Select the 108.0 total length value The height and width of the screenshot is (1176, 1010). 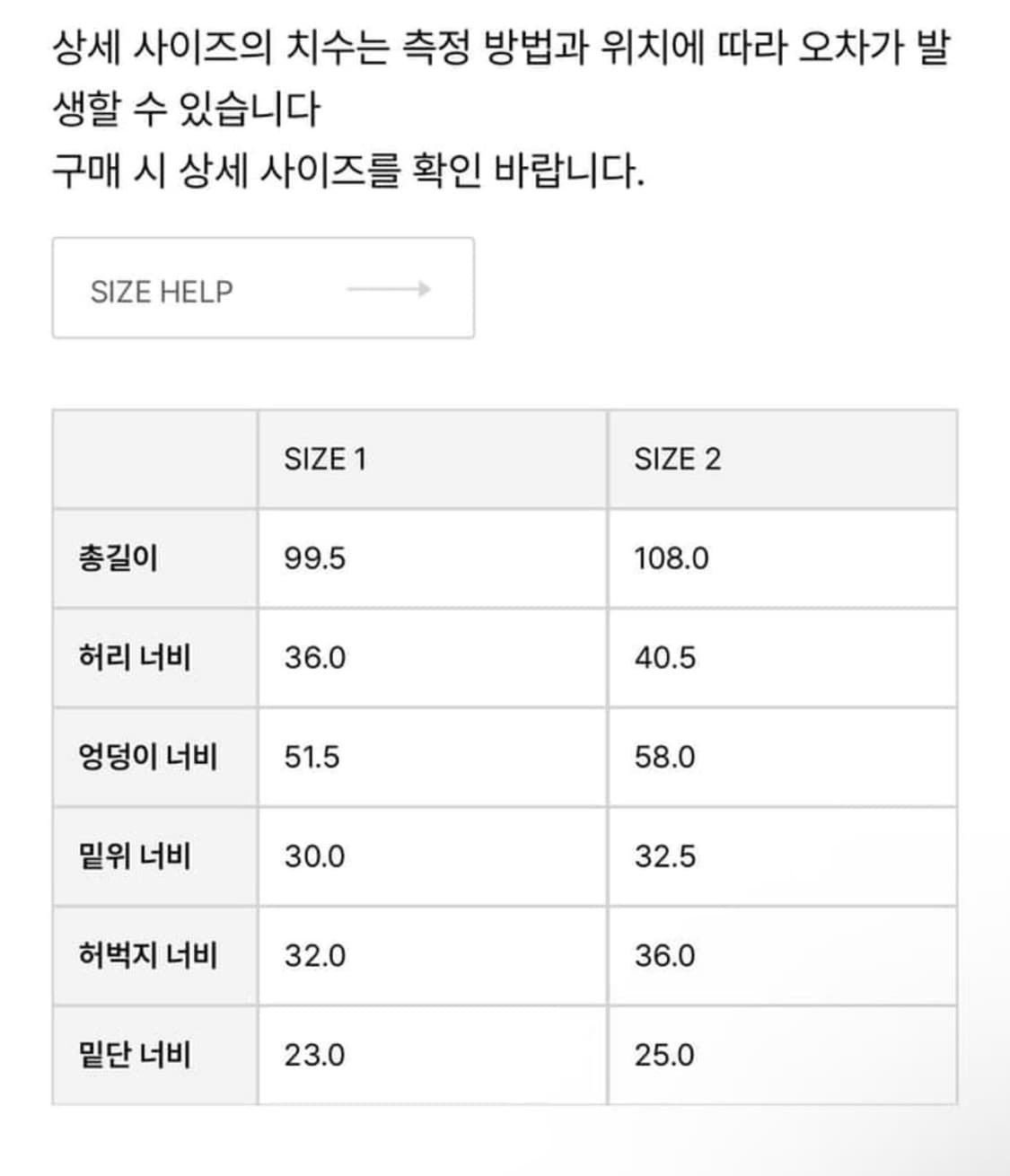tap(670, 557)
